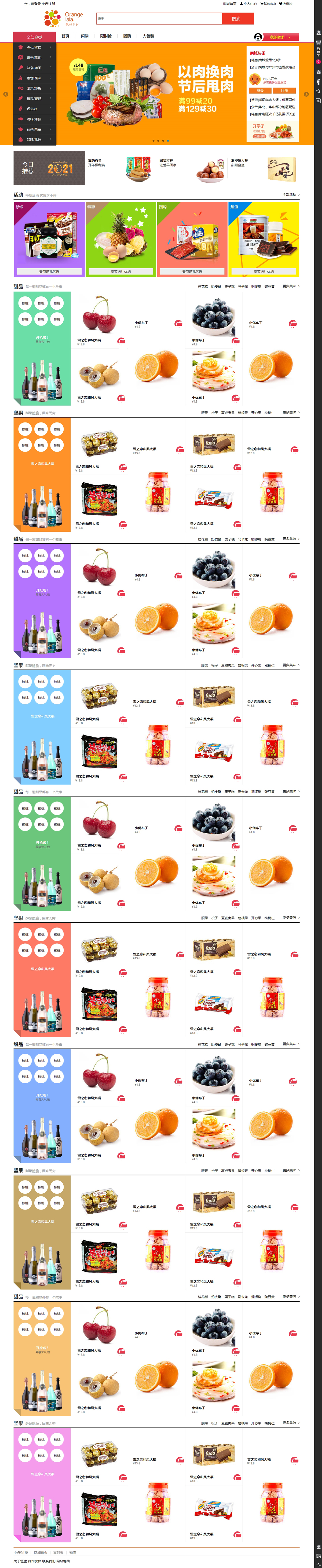
Task: Open the 大包装 navigation tab
Action: (148, 37)
